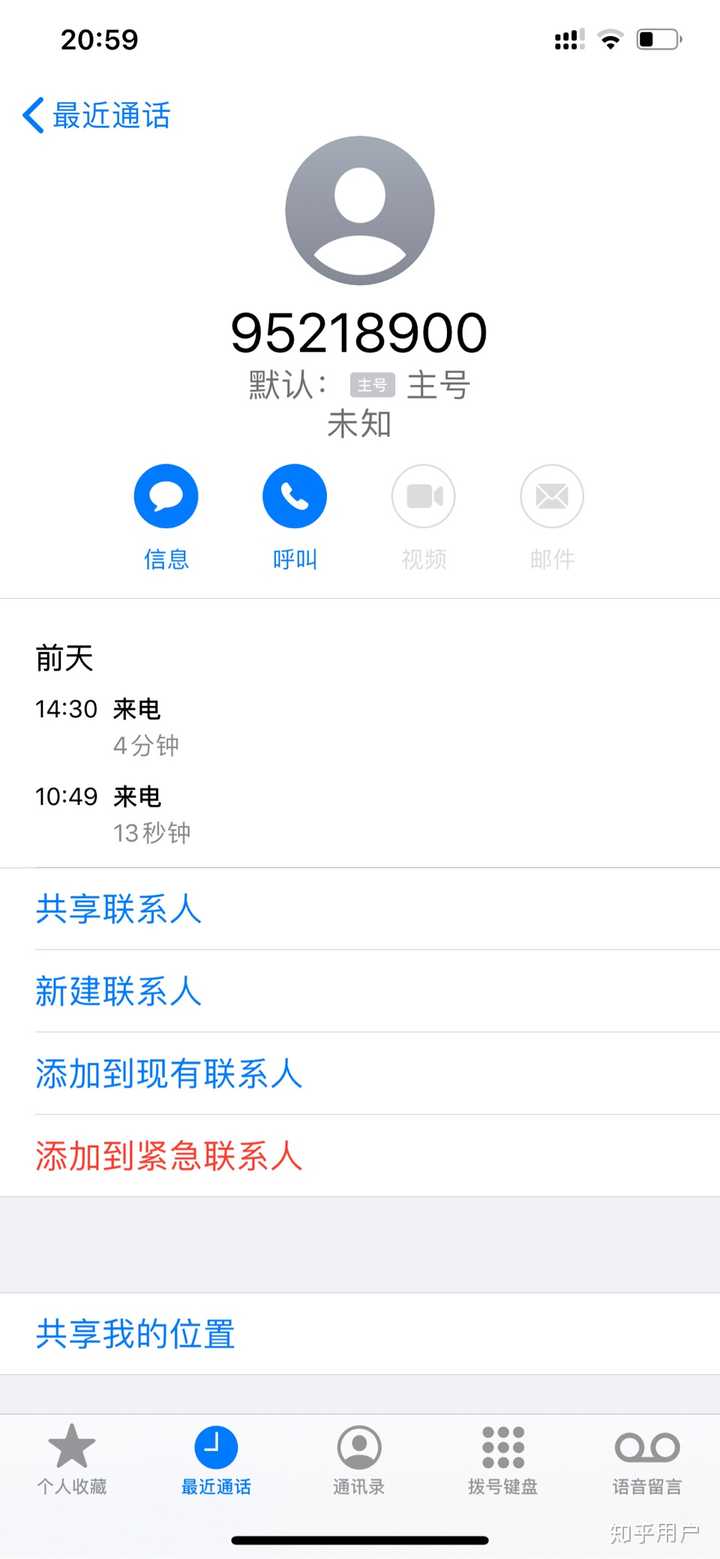Tap 添加到紧急联系人
The image size is (720, 1559).
click(168, 1156)
